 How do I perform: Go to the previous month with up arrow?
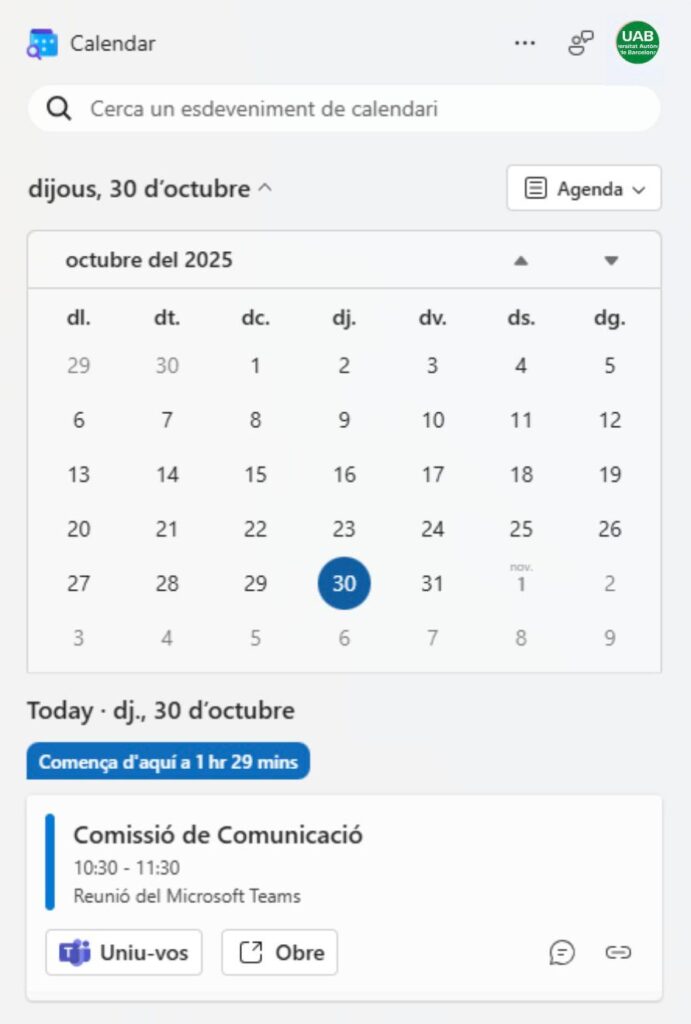(520, 261)
